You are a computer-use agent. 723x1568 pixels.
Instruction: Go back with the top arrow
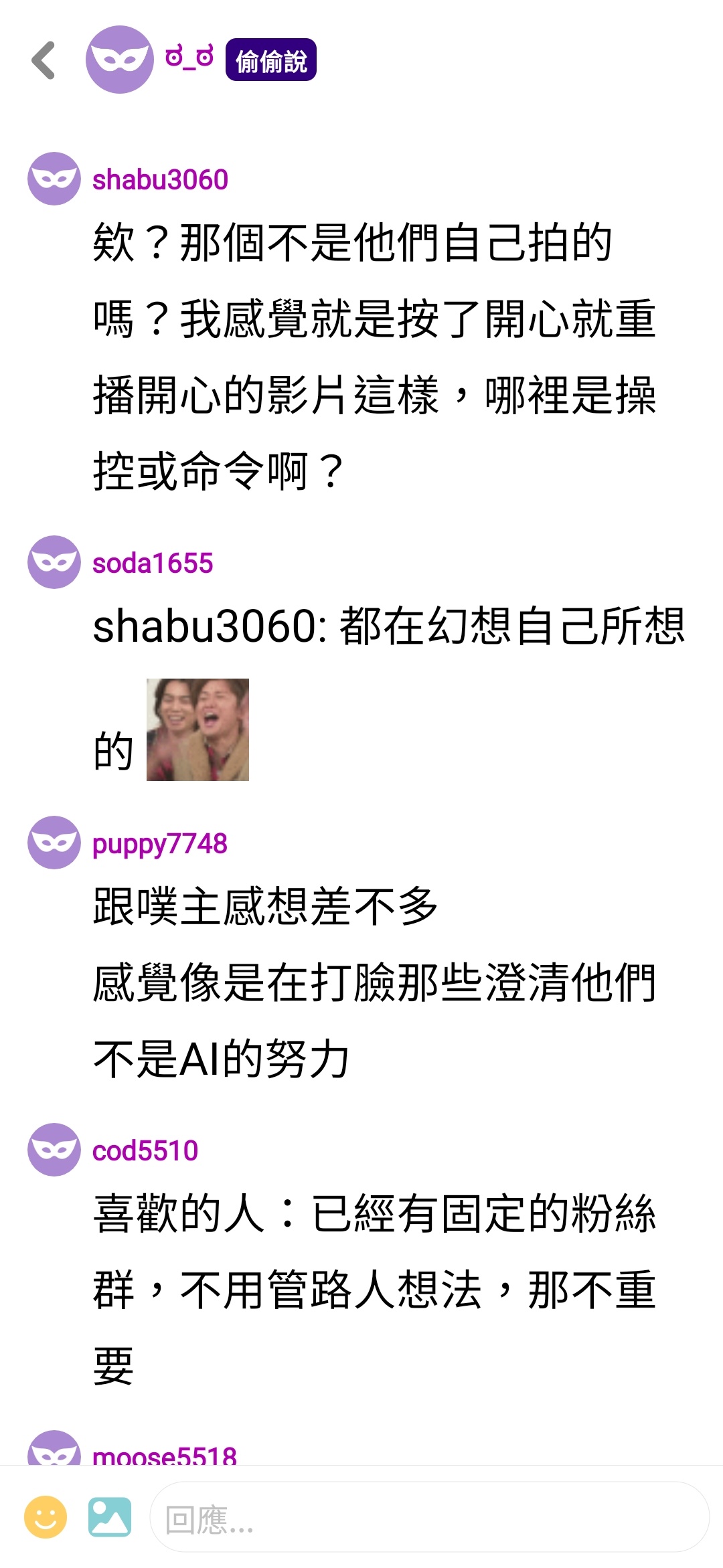pyautogui.click(x=44, y=60)
